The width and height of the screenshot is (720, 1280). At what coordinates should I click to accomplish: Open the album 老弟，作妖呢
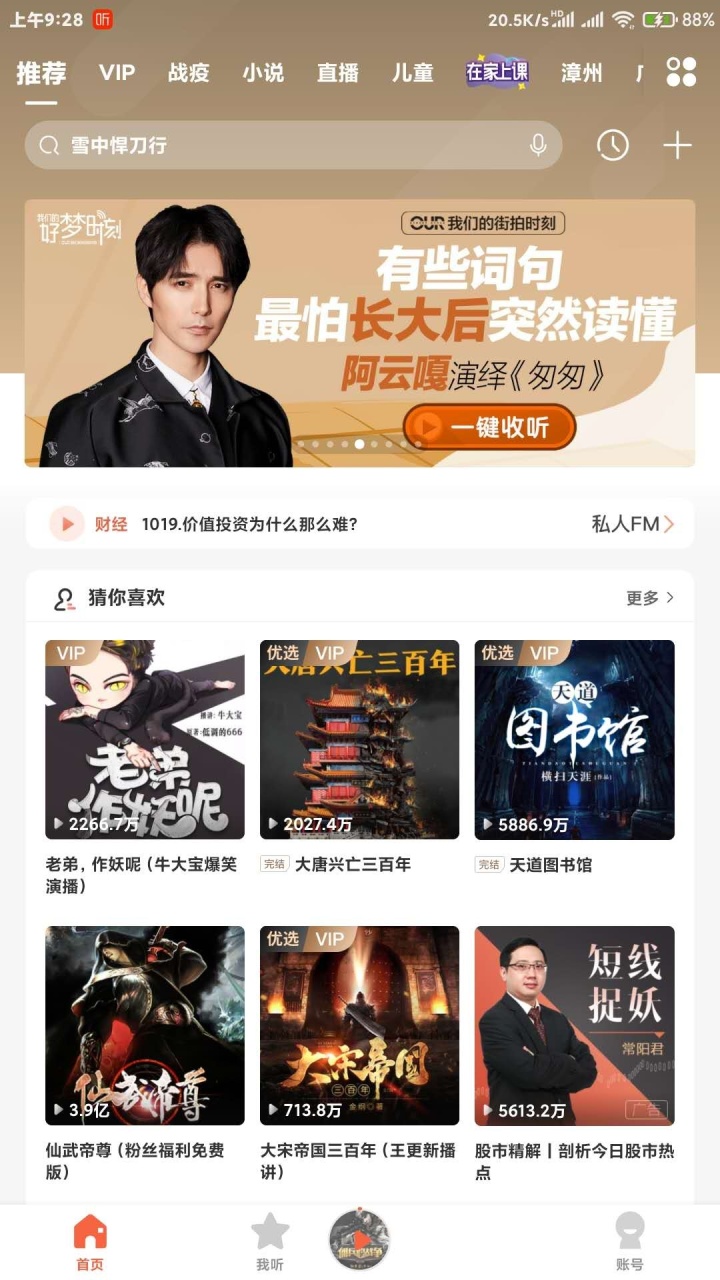145,740
